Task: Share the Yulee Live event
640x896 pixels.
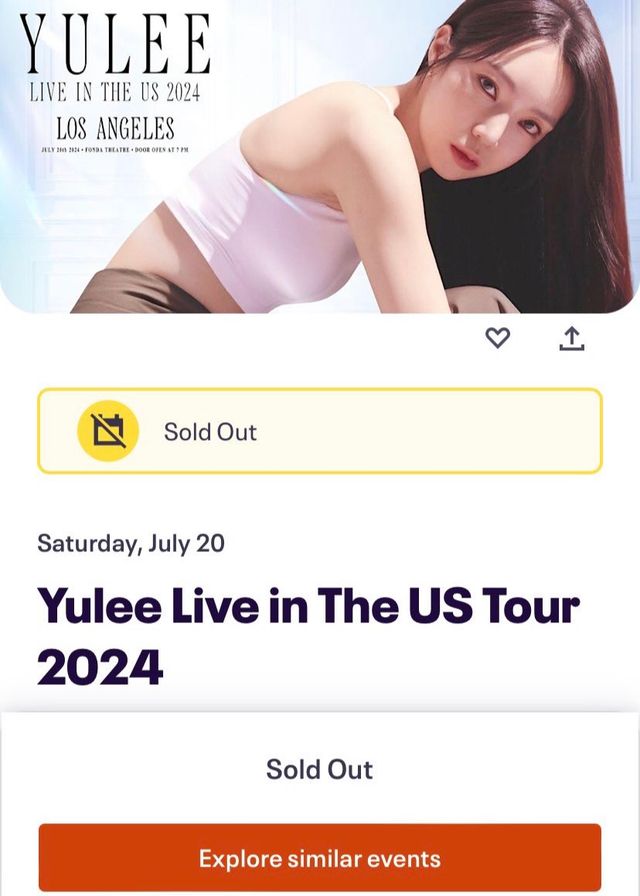Action: coord(570,339)
